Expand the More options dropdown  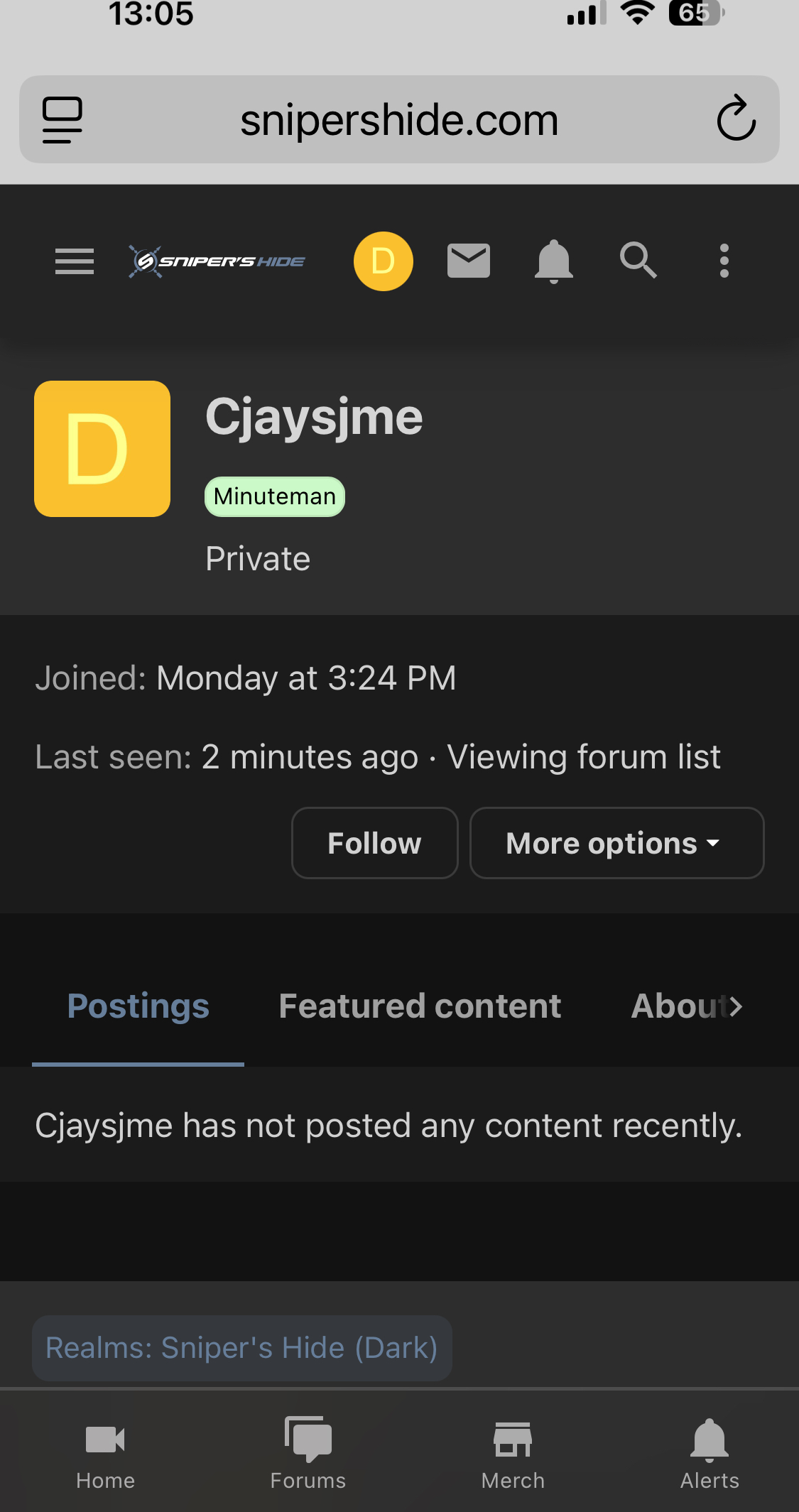click(616, 843)
